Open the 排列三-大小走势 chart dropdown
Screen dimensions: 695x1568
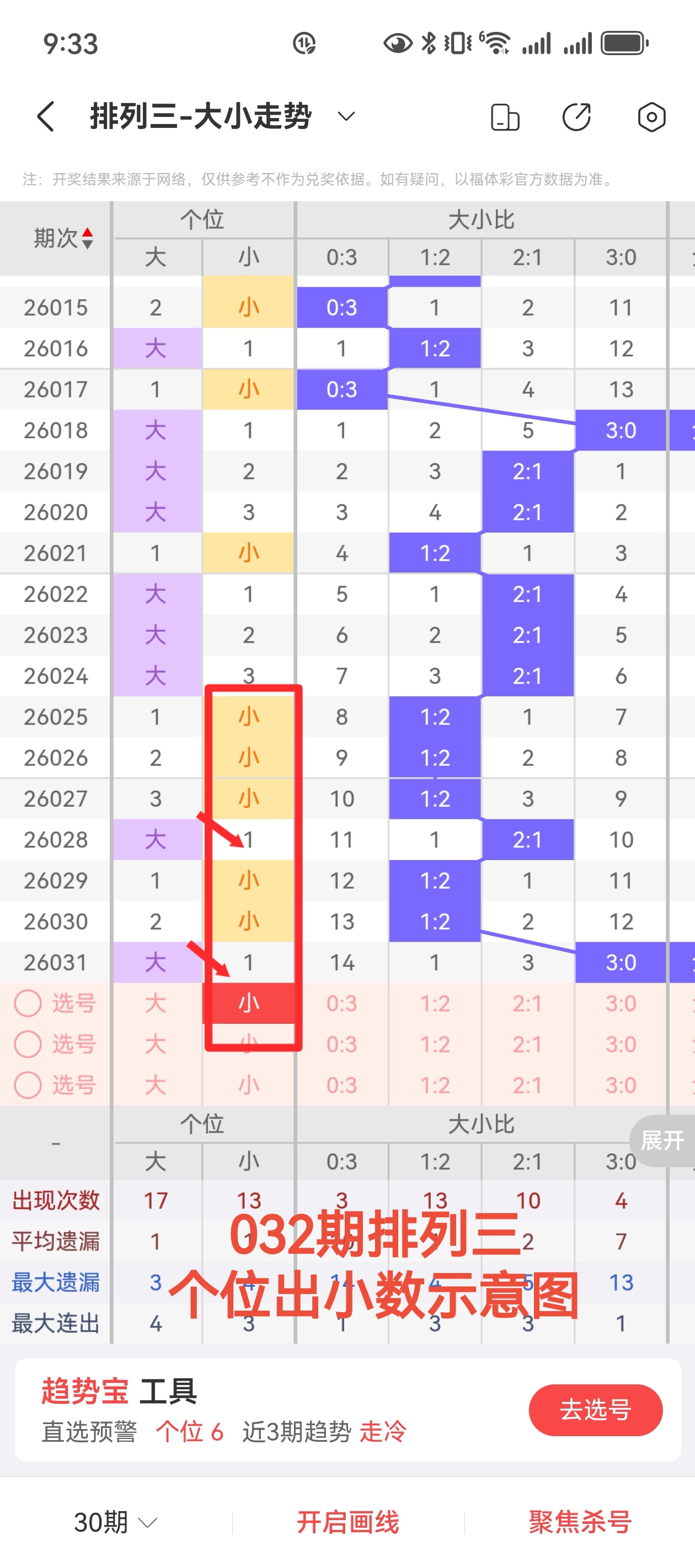(x=346, y=116)
